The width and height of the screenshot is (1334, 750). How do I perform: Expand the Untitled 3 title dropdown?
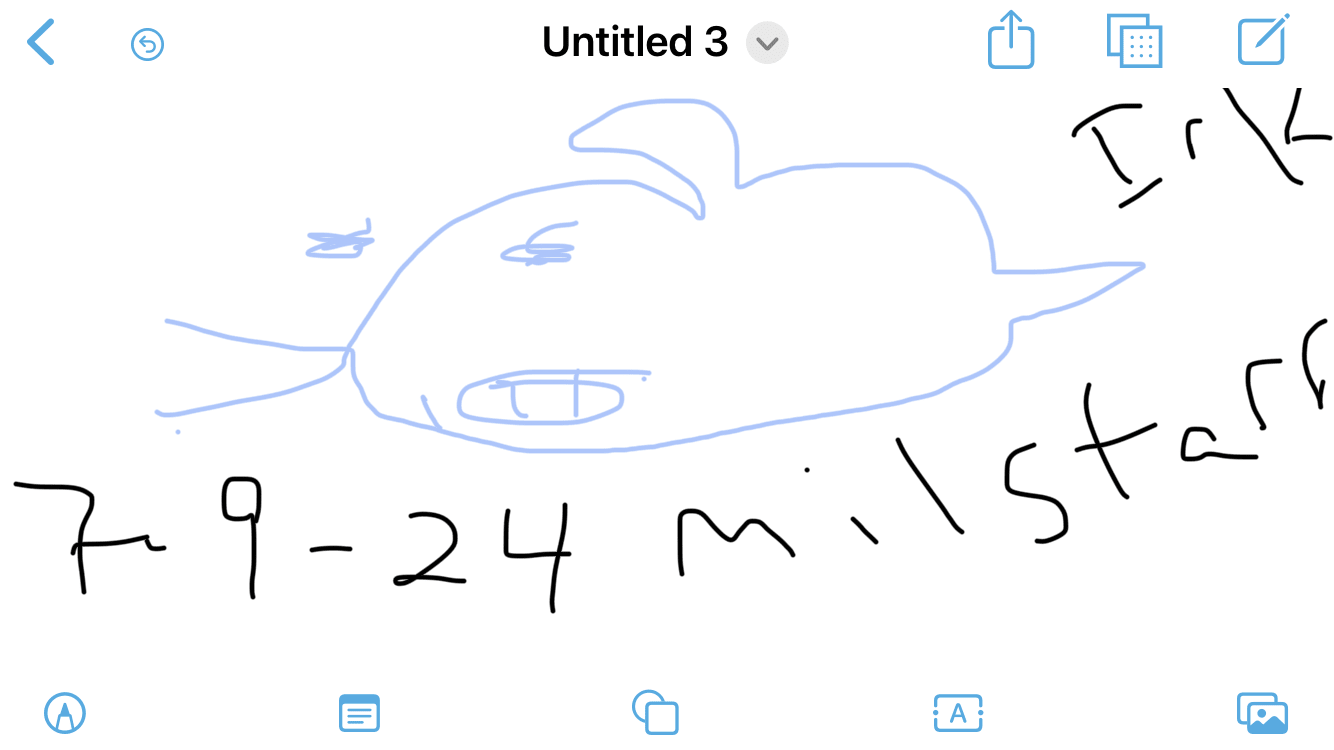pyautogui.click(x=767, y=43)
